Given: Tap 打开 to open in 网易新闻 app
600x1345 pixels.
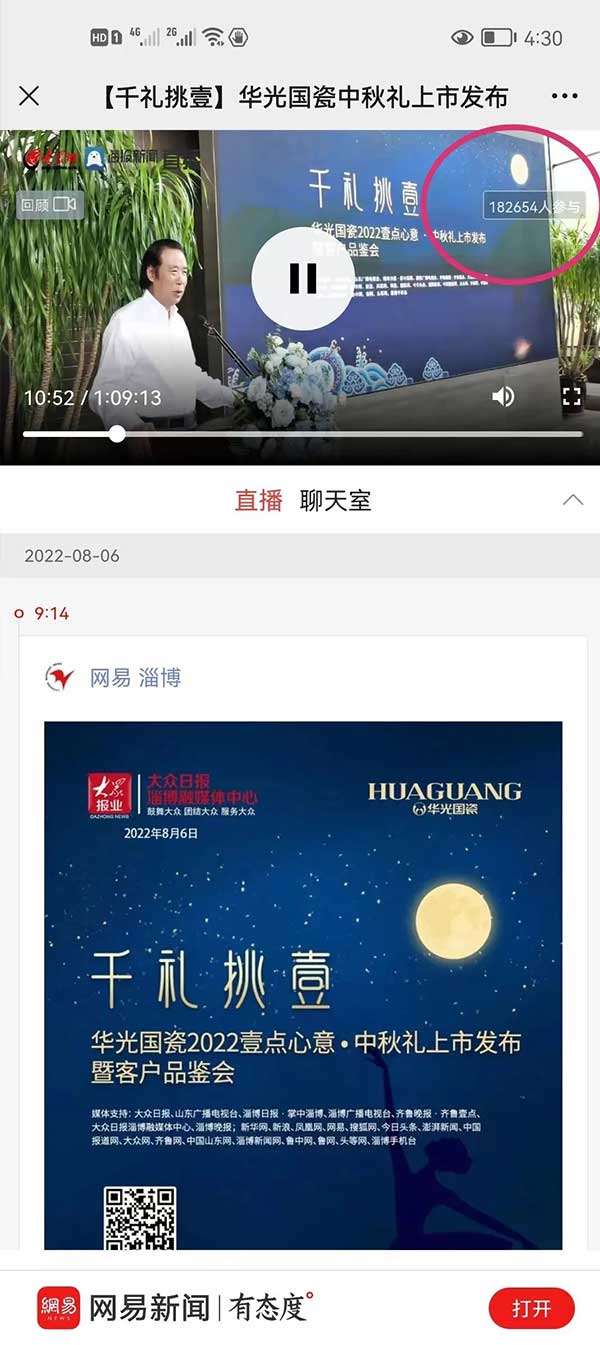Looking at the screenshot, I should click(x=531, y=1308).
